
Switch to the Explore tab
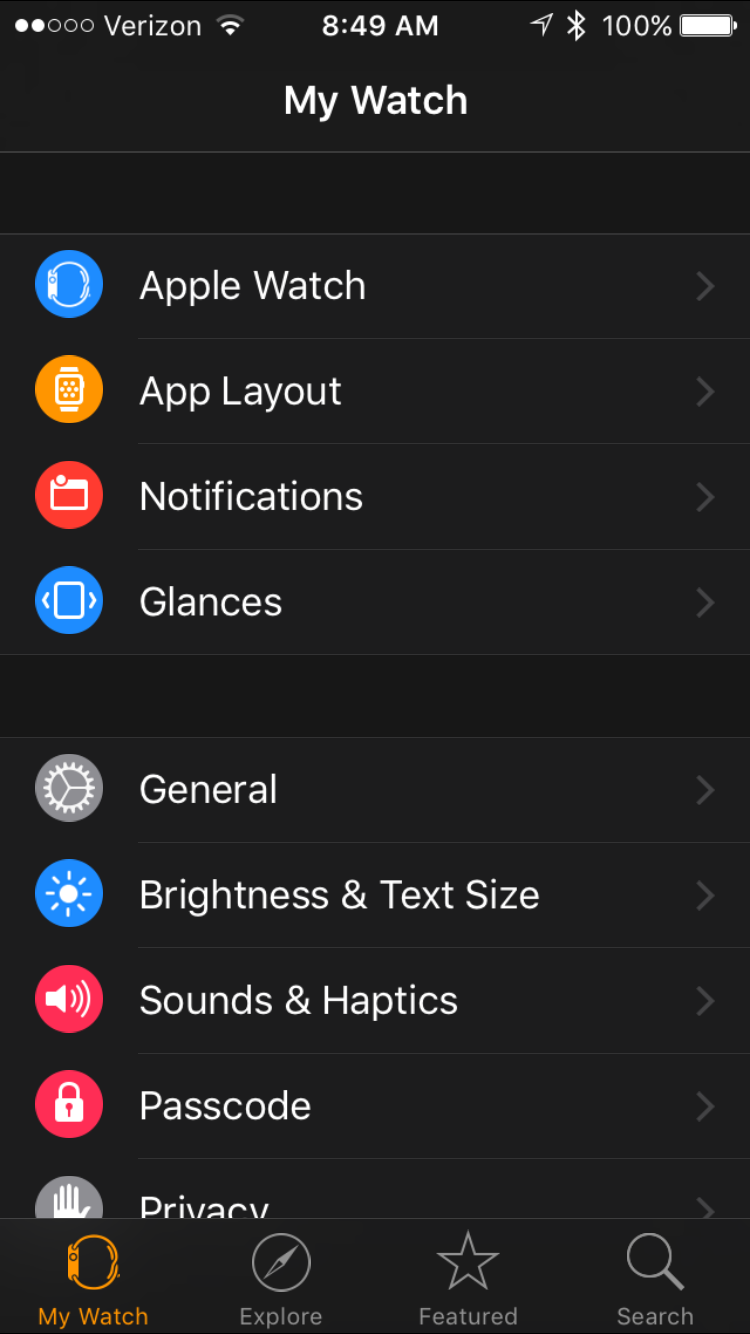coord(281,1278)
